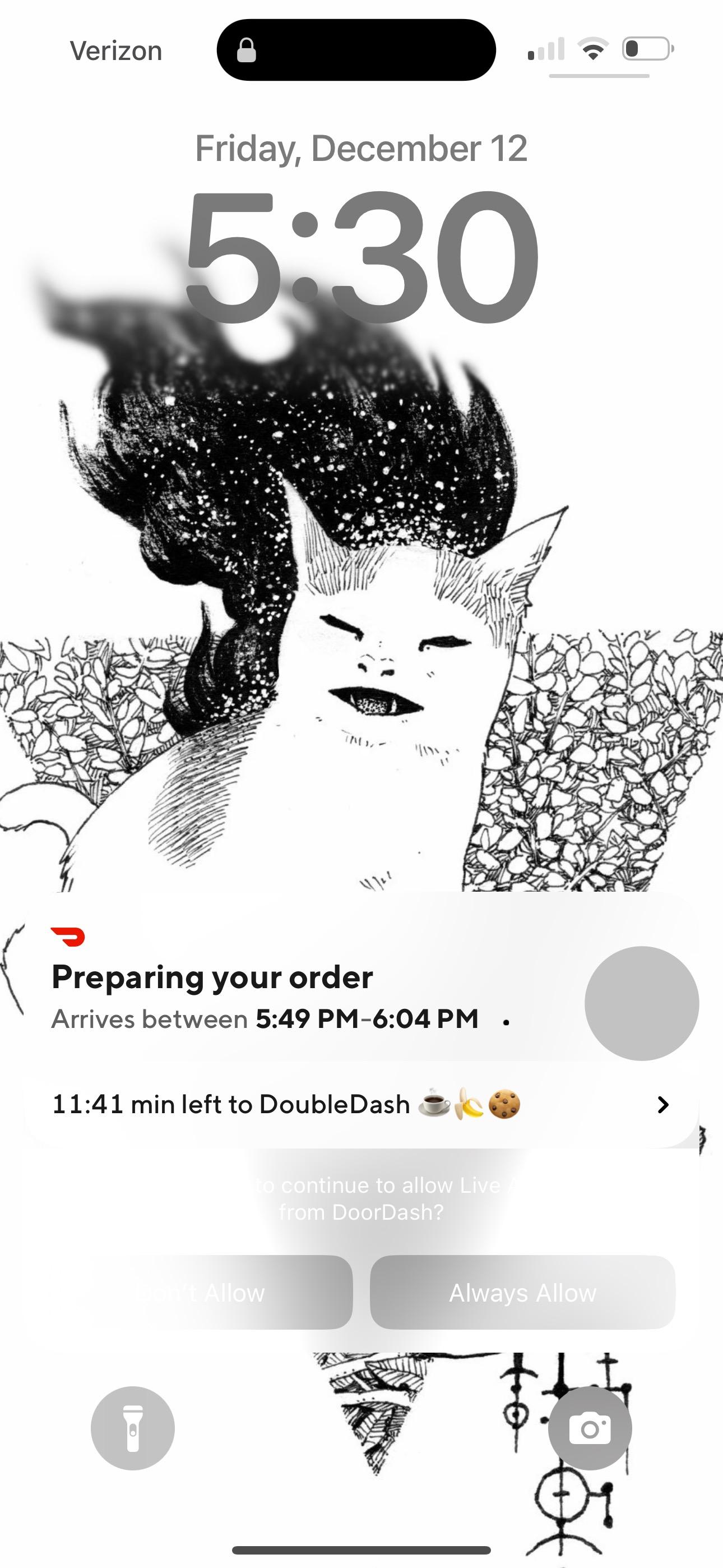Open the camera shortcut
This screenshot has height=1568, width=723.
click(590, 1428)
